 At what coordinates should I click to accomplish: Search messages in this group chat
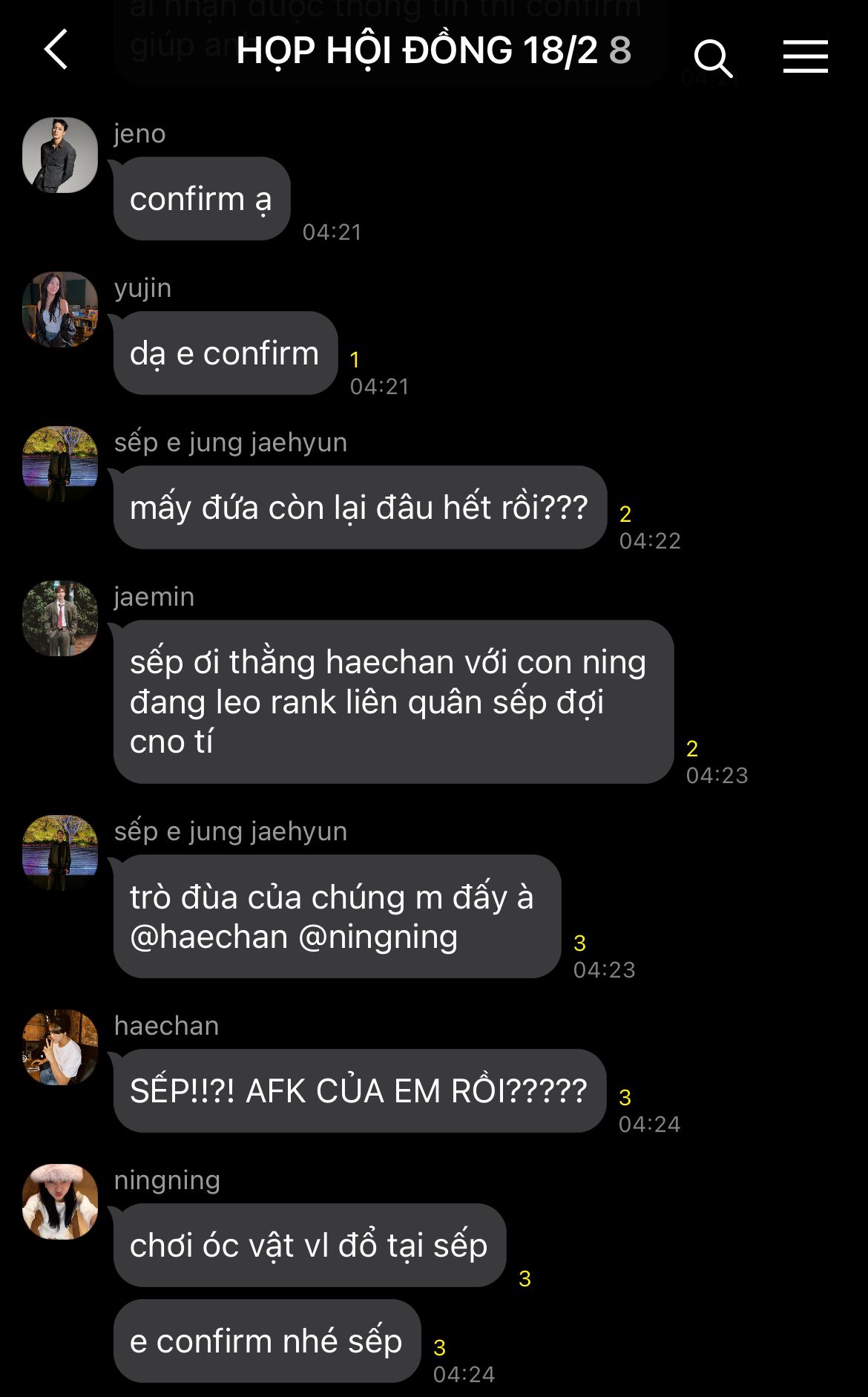(713, 58)
